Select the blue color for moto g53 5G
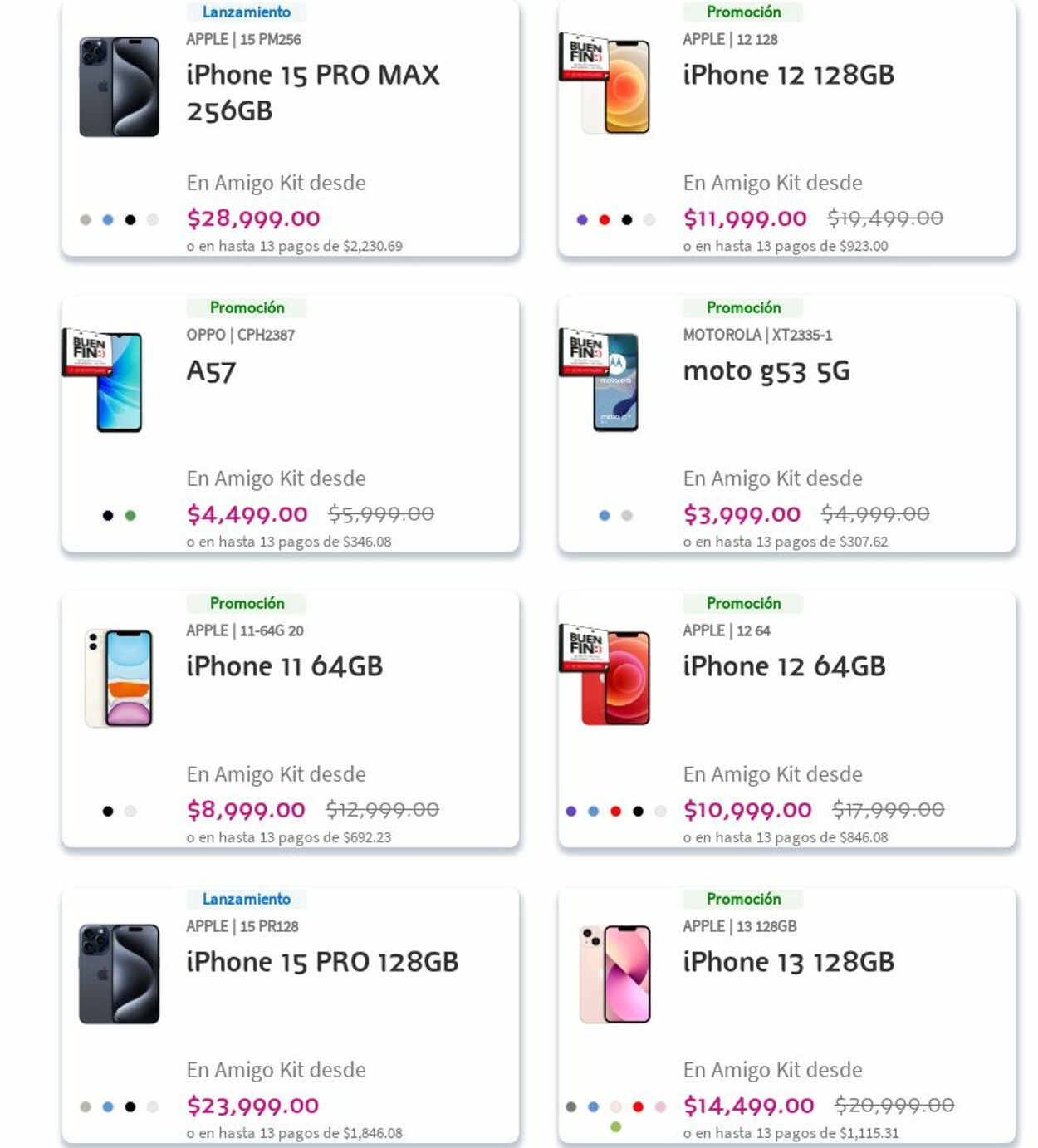This screenshot has height=1148, width=1038. tap(605, 516)
